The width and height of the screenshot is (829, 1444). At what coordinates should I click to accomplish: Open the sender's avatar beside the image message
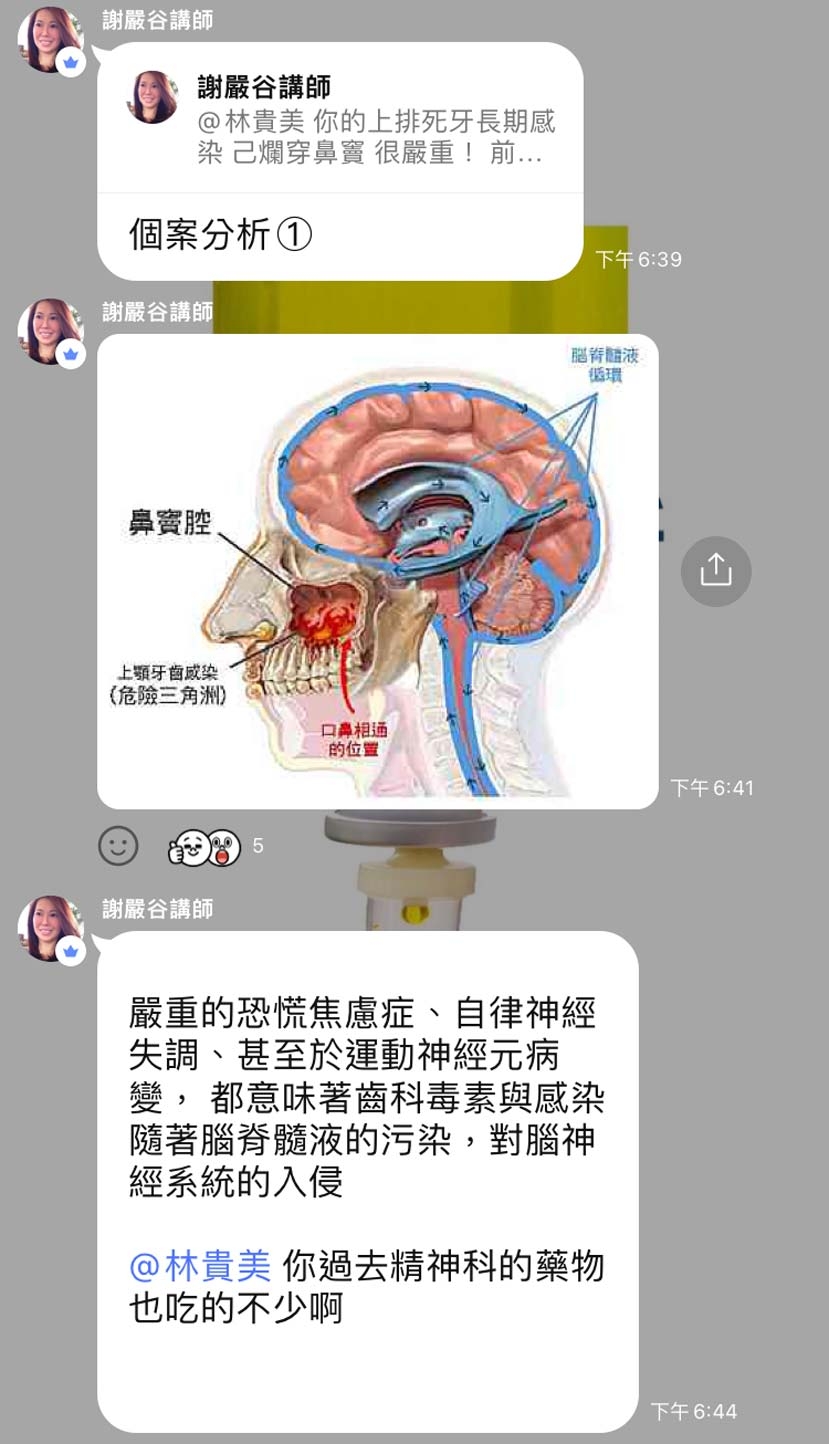pyautogui.click(x=51, y=332)
